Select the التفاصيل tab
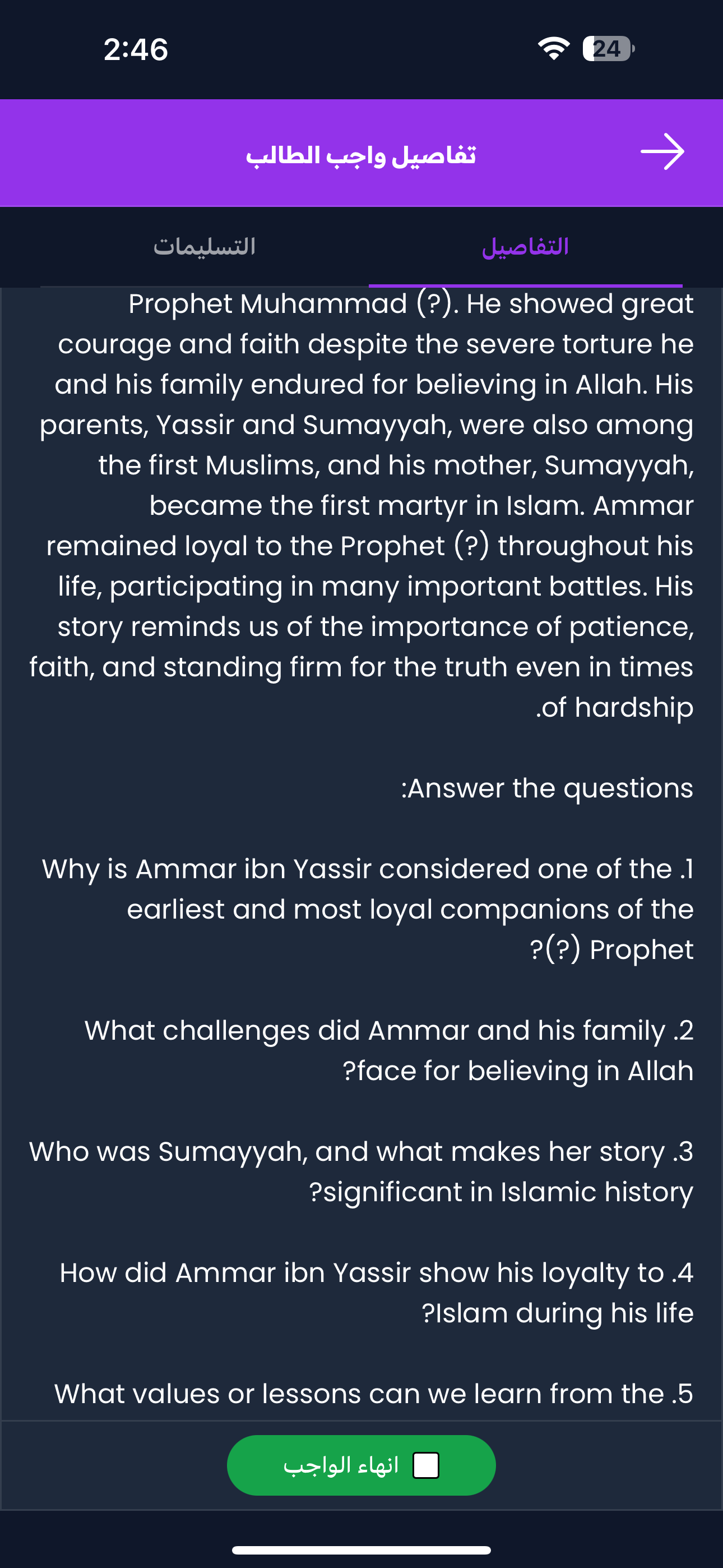 (525, 247)
